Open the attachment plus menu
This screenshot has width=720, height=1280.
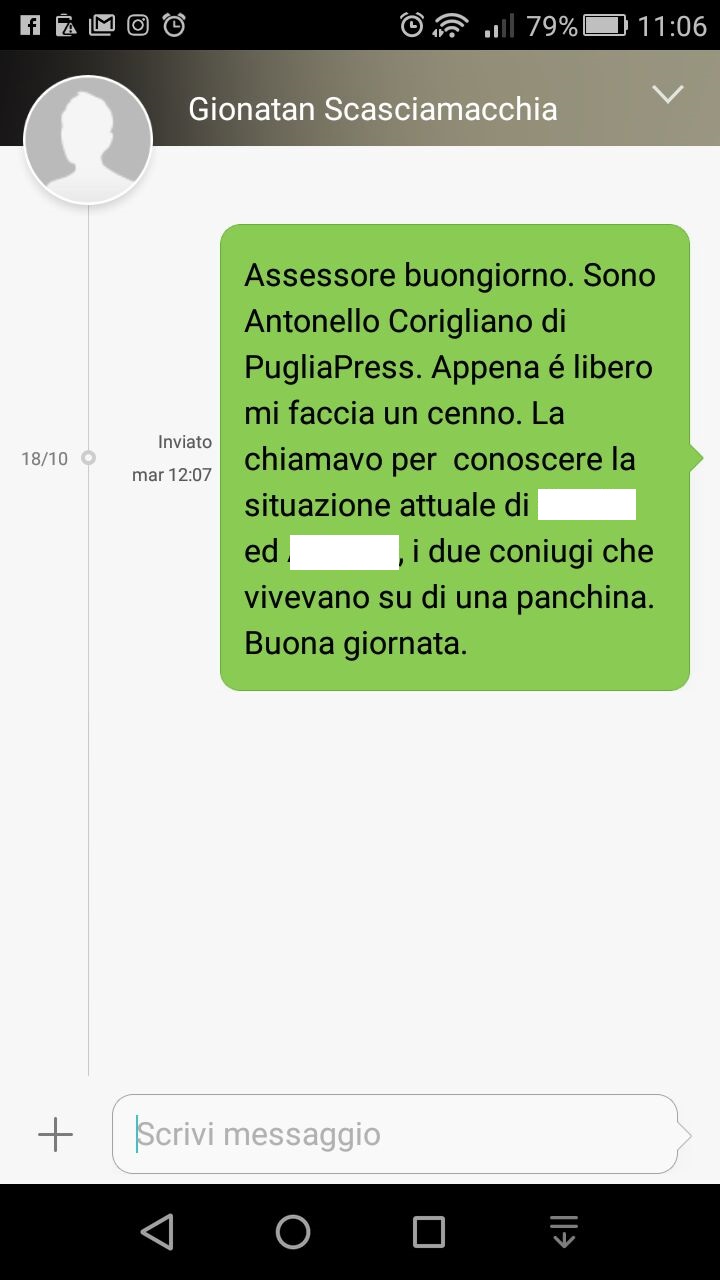(55, 1134)
